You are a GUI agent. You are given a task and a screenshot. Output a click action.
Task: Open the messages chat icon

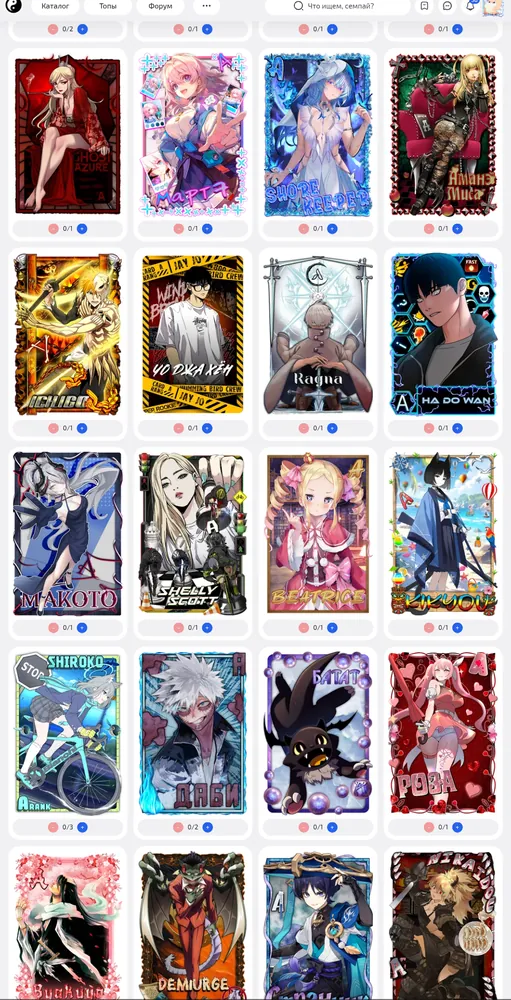448,6
